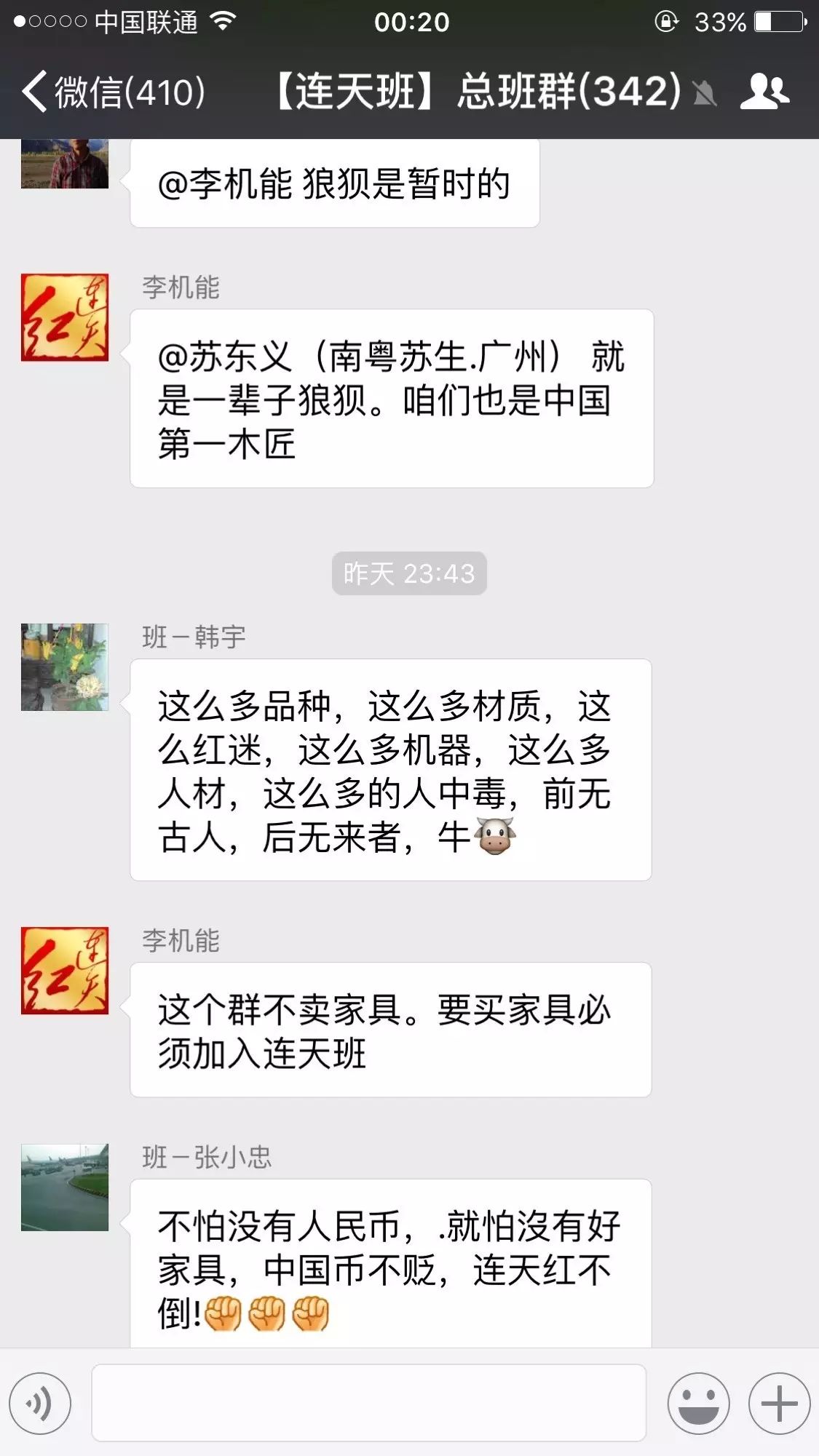Viewport: 819px width, 1456px height.
Task: Open 李机能's avatar beside 这个群不卖家具 message
Action: point(65,971)
